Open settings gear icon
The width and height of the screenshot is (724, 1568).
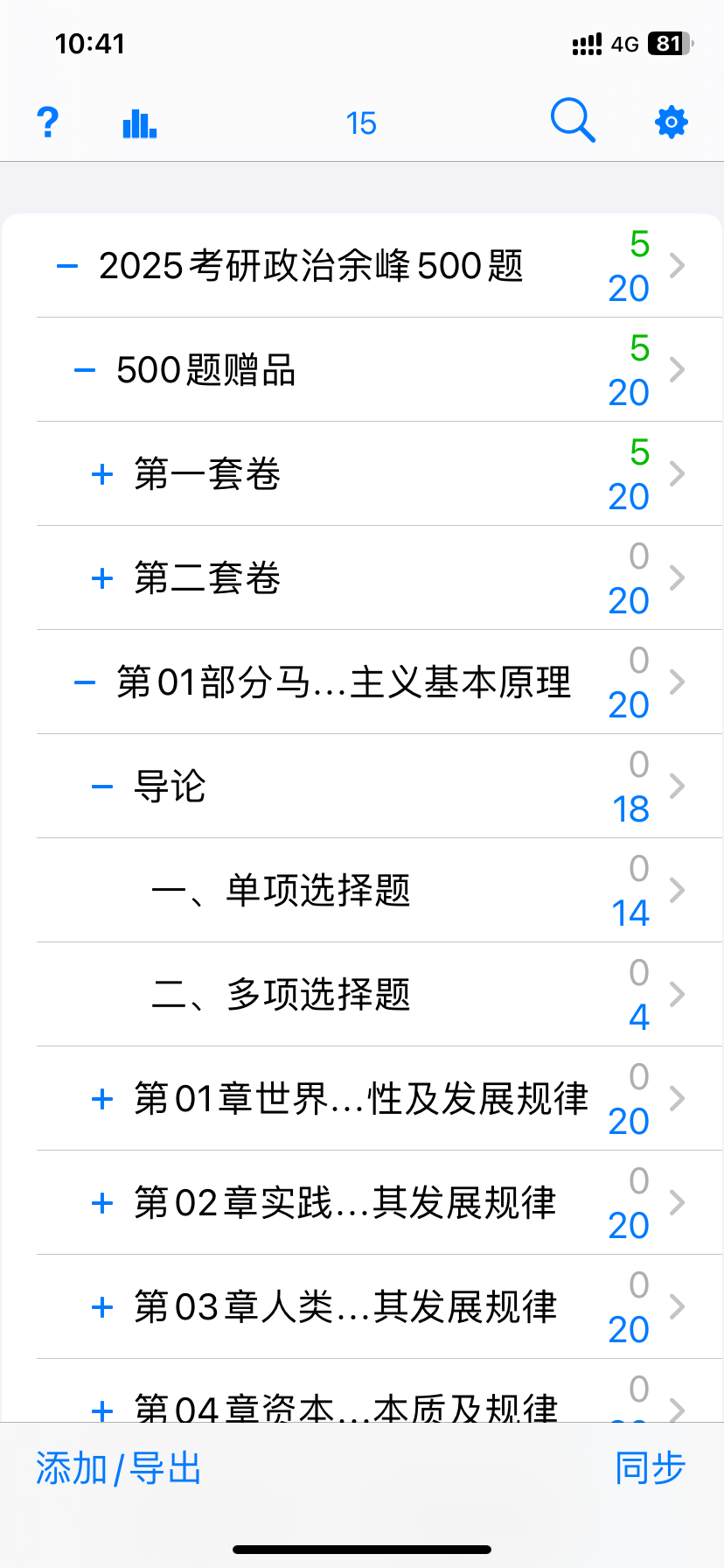coord(671,122)
